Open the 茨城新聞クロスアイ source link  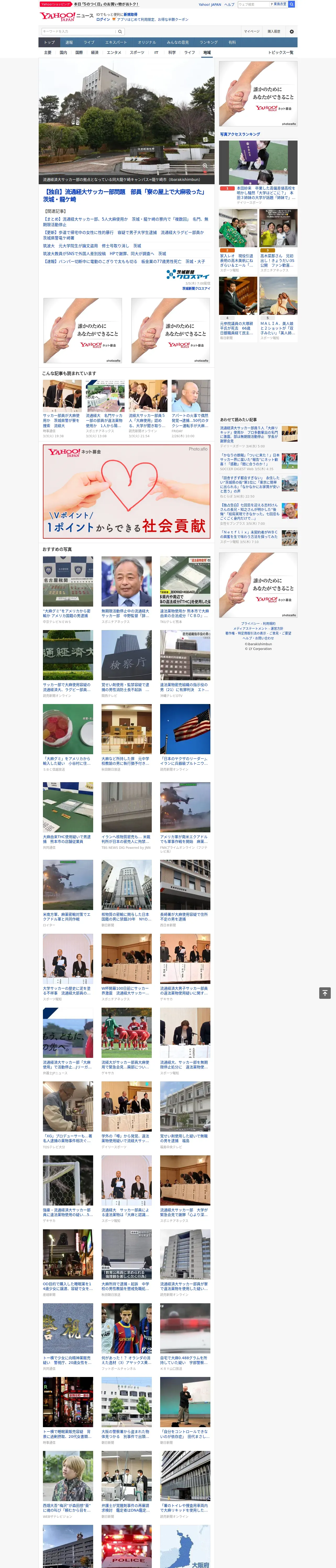pyautogui.click(x=196, y=289)
